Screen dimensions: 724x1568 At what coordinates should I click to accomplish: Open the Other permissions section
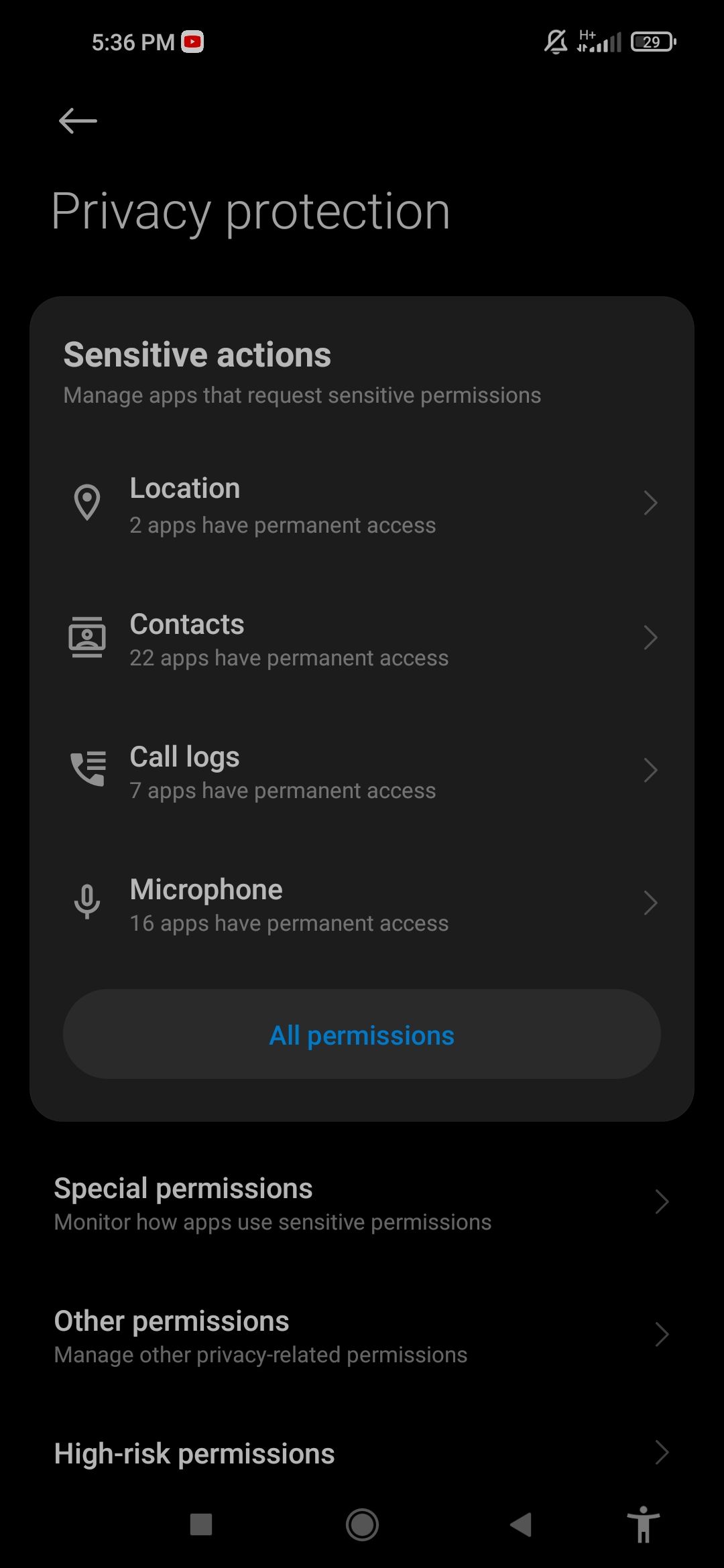[x=362, y=1334]
